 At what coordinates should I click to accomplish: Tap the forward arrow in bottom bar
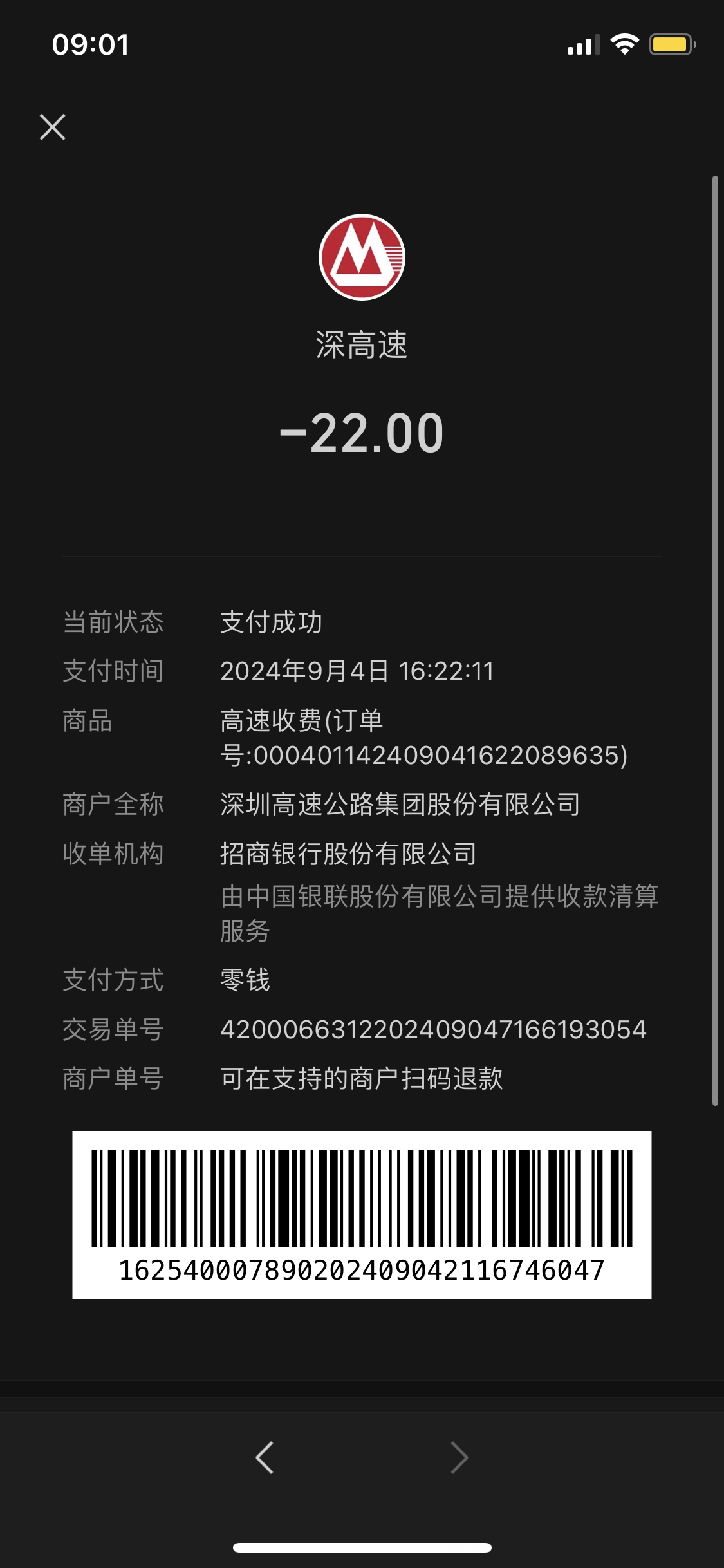pos(459,1457)
